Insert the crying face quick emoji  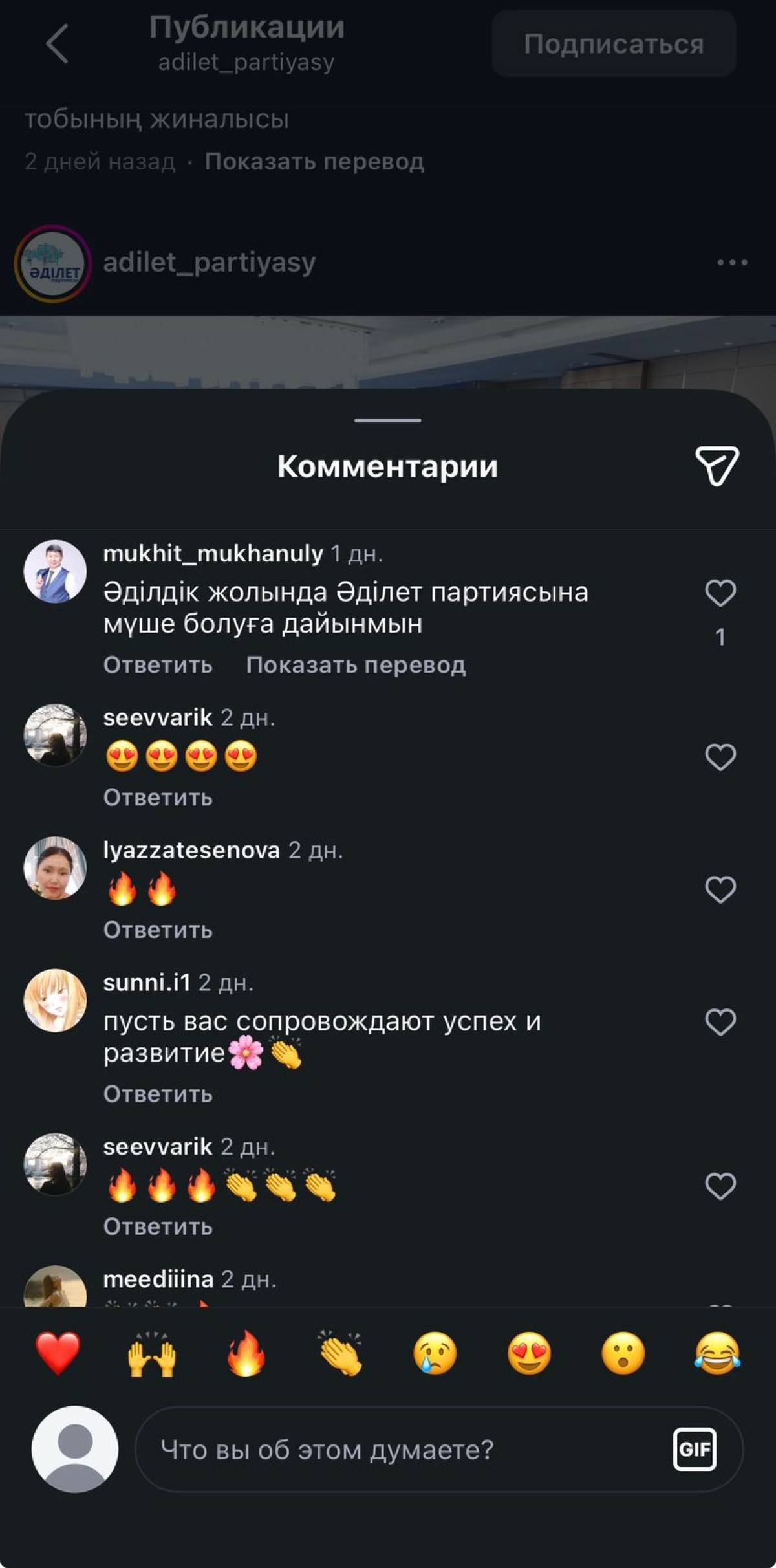point(435,1353)
